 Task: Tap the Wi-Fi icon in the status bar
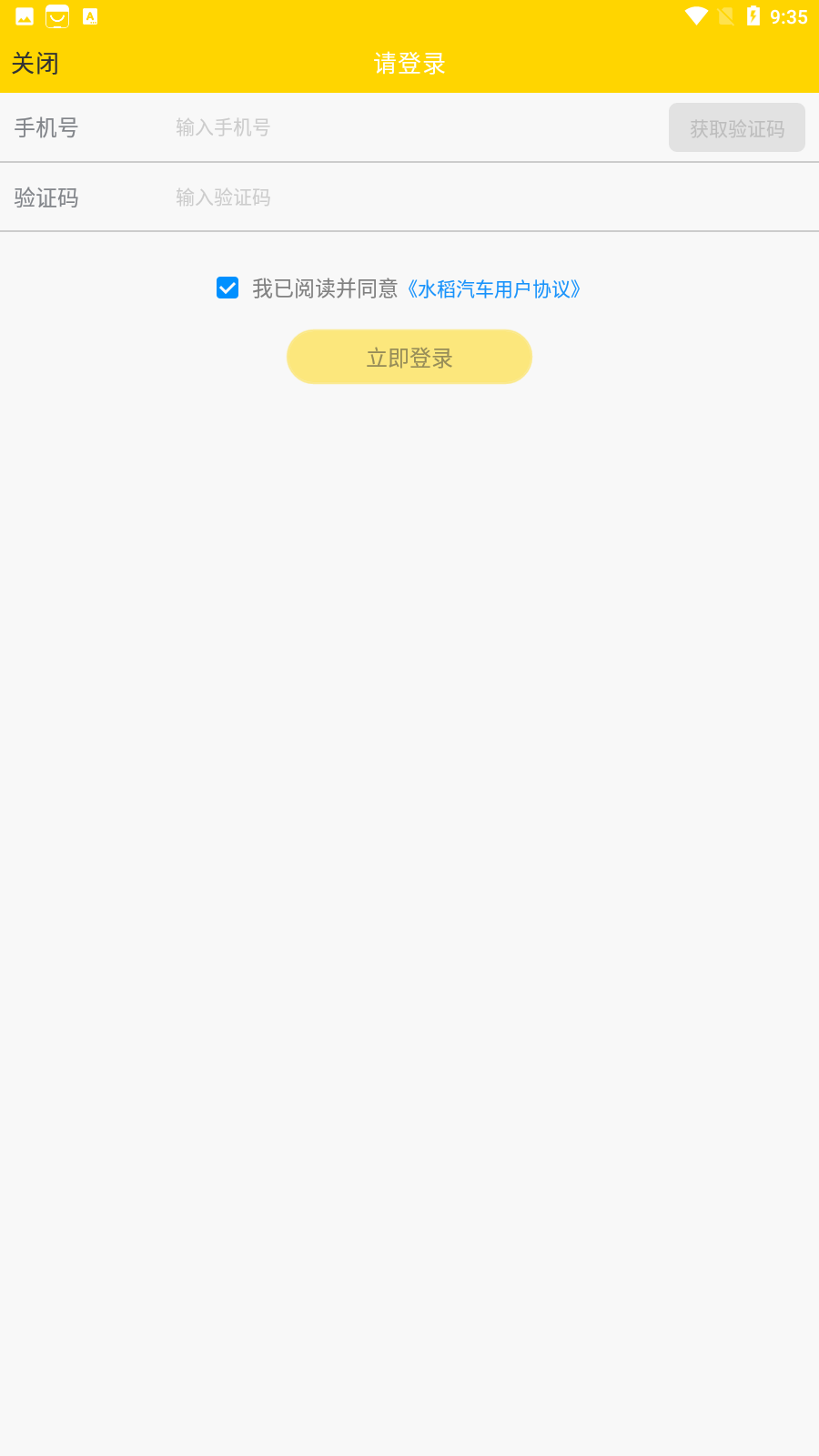pos(697,15)
